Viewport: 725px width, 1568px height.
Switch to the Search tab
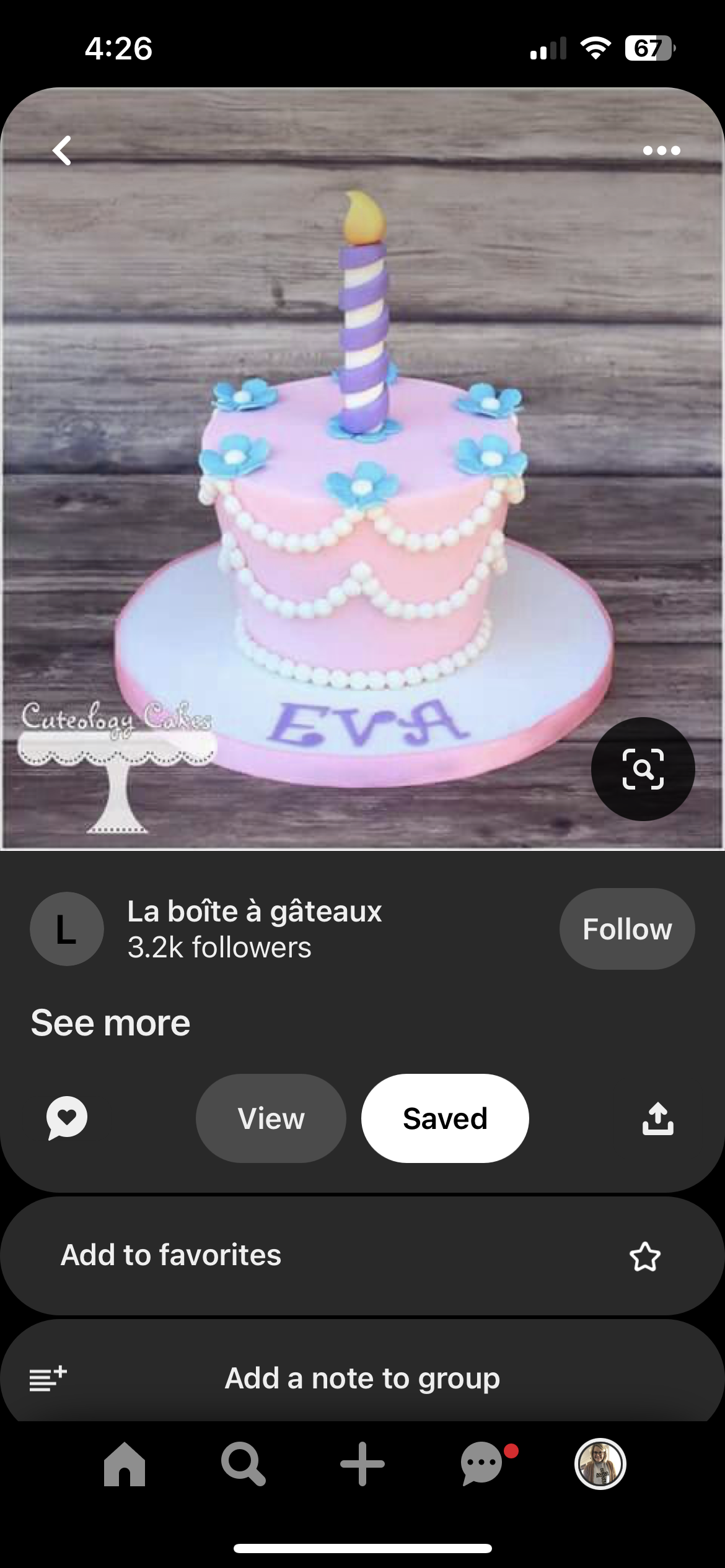click(243, 1465)
